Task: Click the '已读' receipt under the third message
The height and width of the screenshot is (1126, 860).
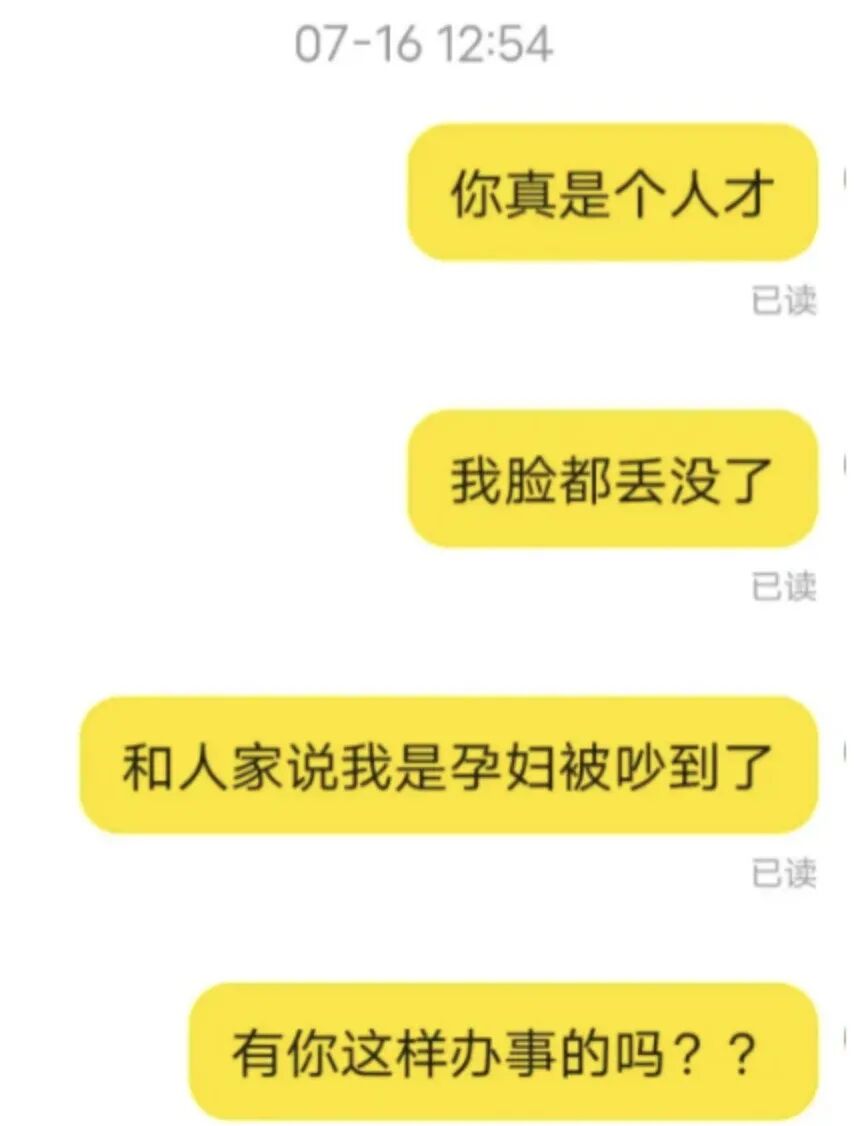Action: click(x=785, y=870)
